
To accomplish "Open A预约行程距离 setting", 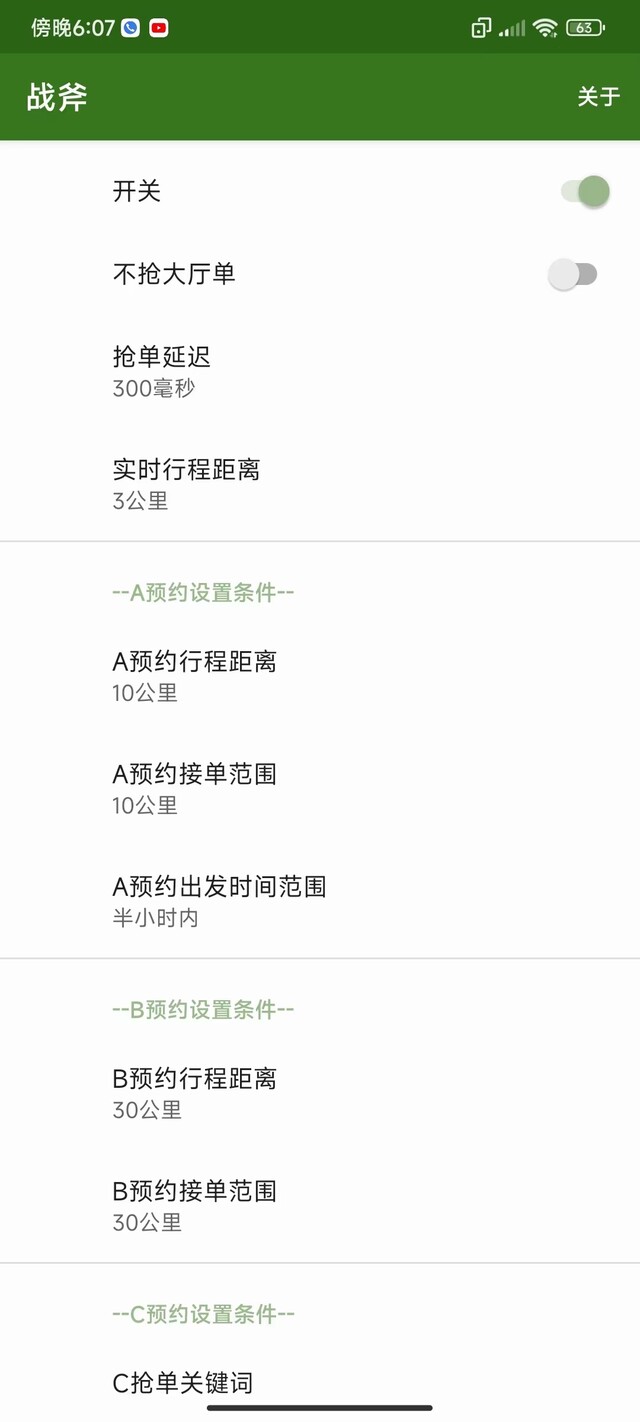I will tap(320, 676).
